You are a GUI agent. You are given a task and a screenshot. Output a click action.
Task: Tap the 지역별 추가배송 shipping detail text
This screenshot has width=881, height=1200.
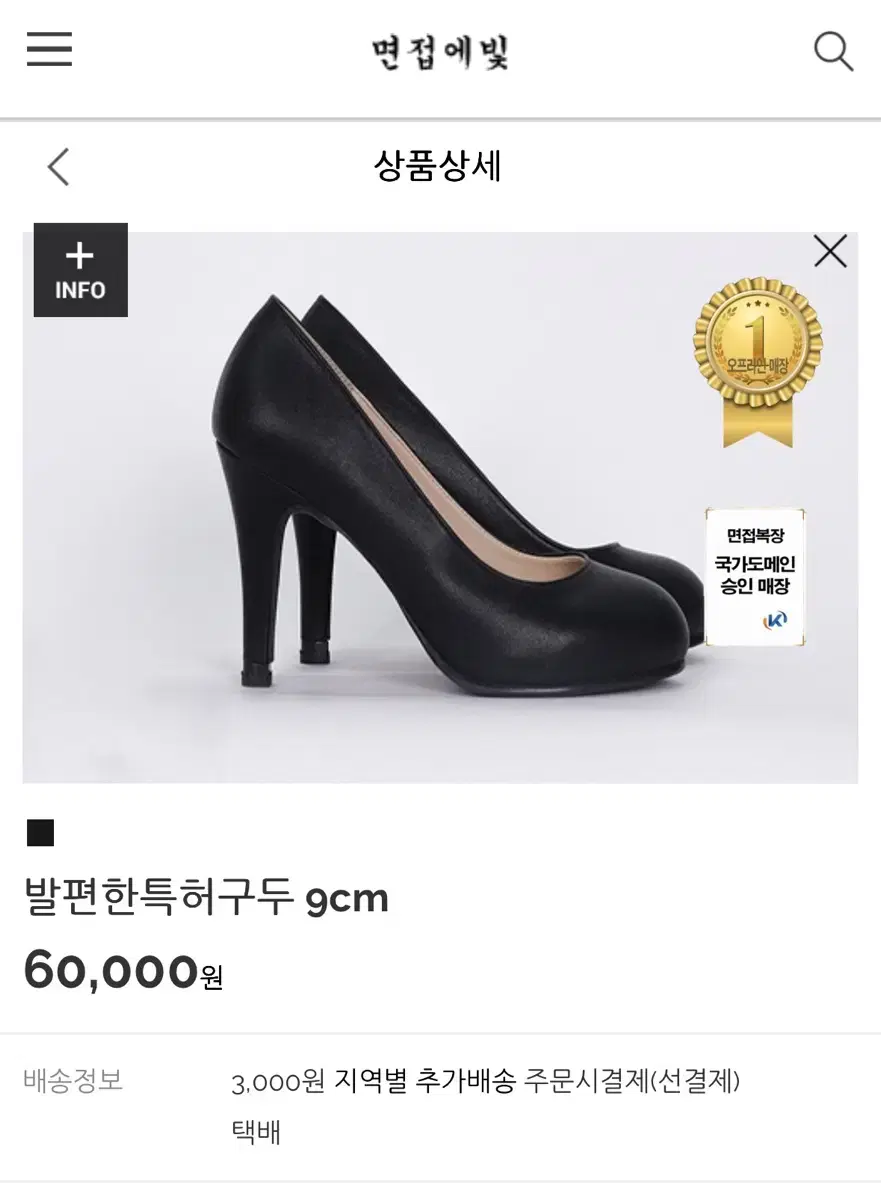[x=420, y=1083]
